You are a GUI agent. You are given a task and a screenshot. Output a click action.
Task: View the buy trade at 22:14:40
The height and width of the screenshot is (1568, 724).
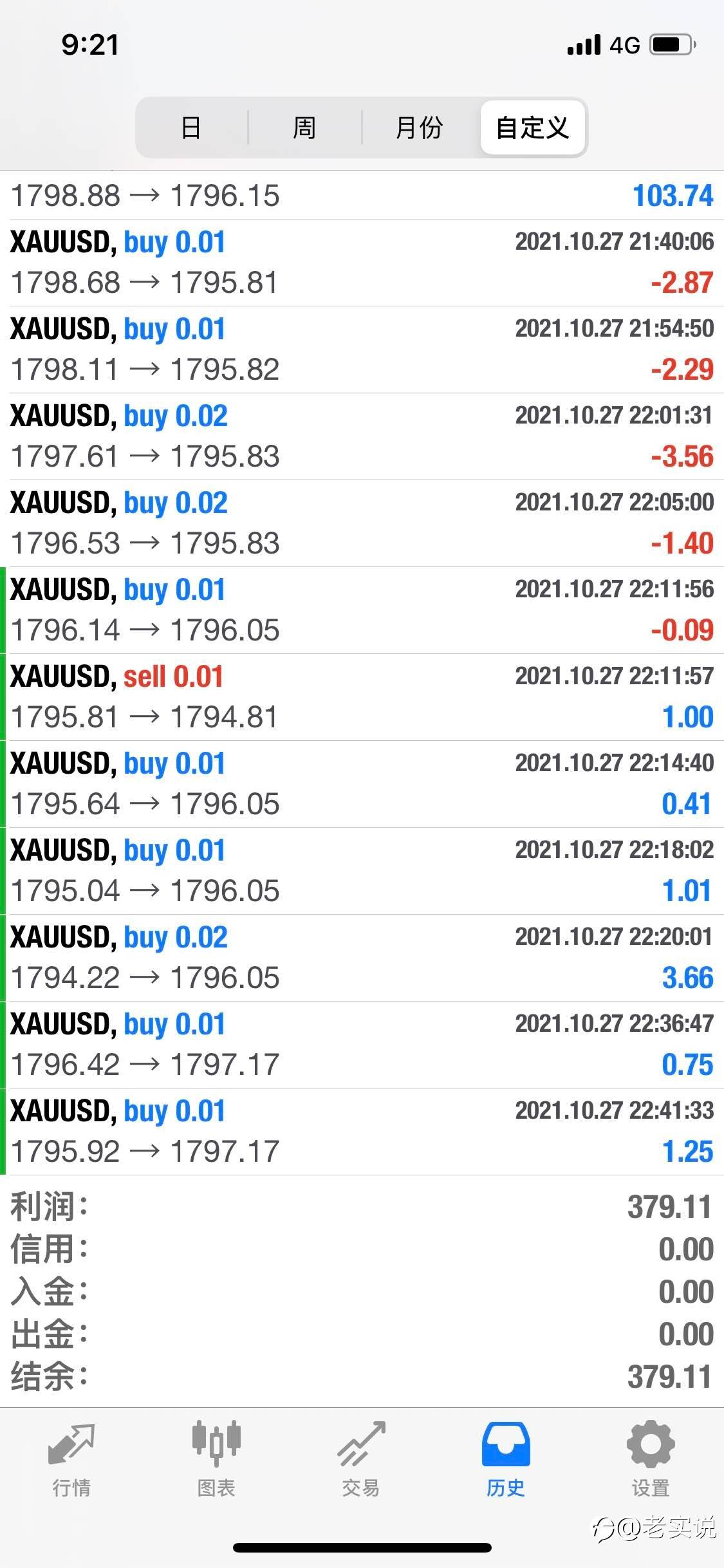pyautogui.click(x=362, y=784)
